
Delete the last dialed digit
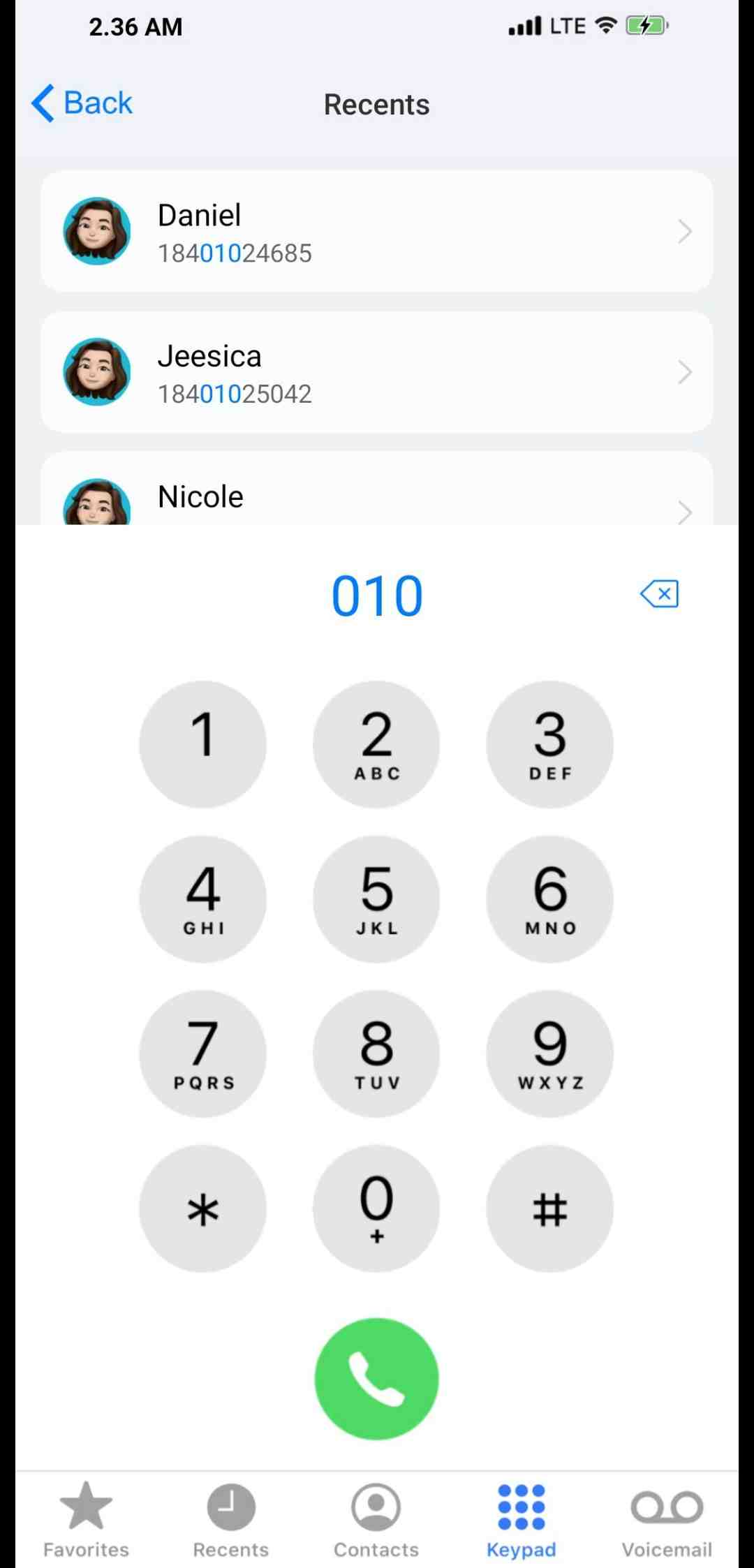[659, 594]
